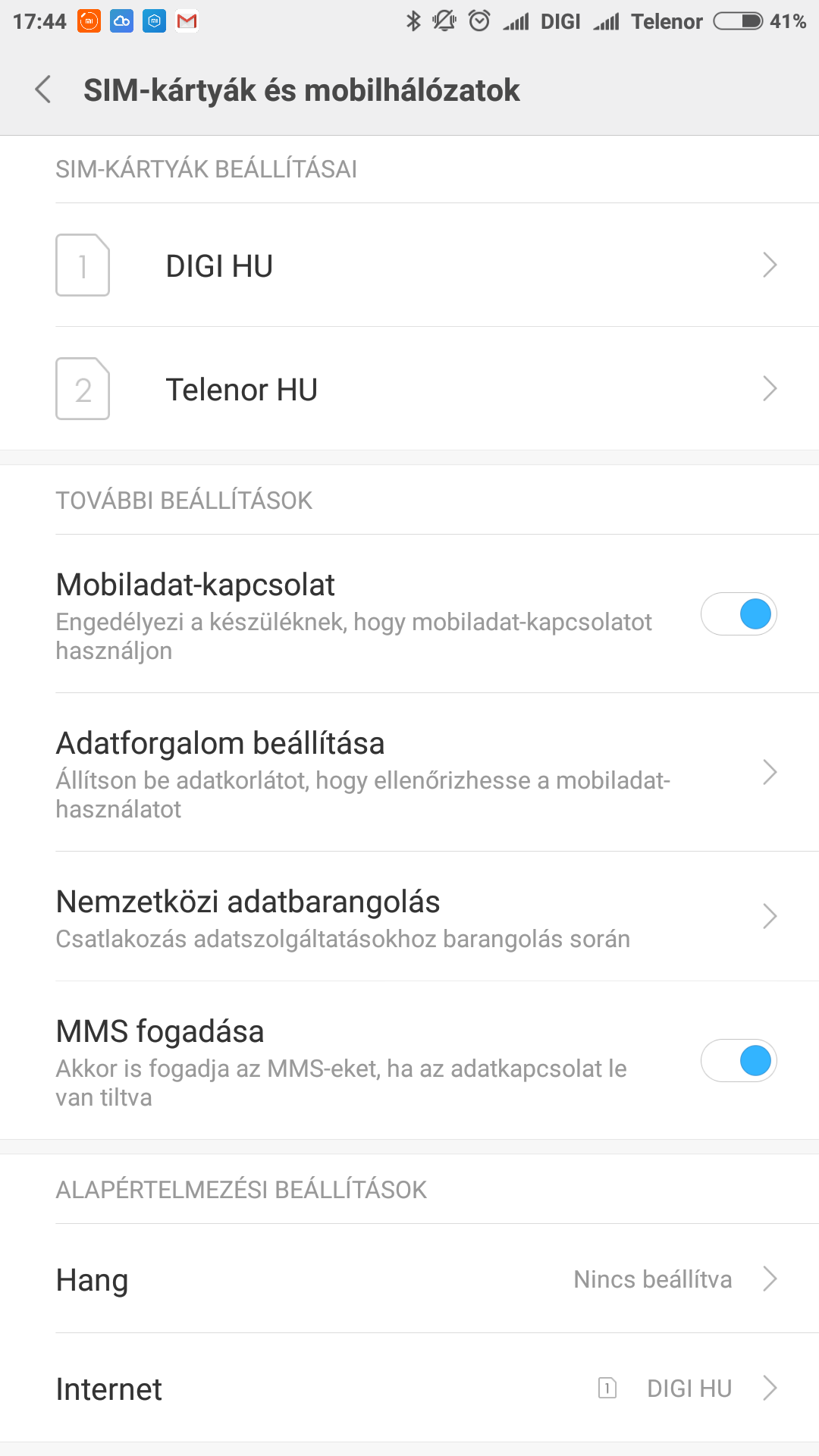The width and height of the screenshot is (819, 1456).
Task: Open the Hang default SIM setting
Action: pos(409,1279)
